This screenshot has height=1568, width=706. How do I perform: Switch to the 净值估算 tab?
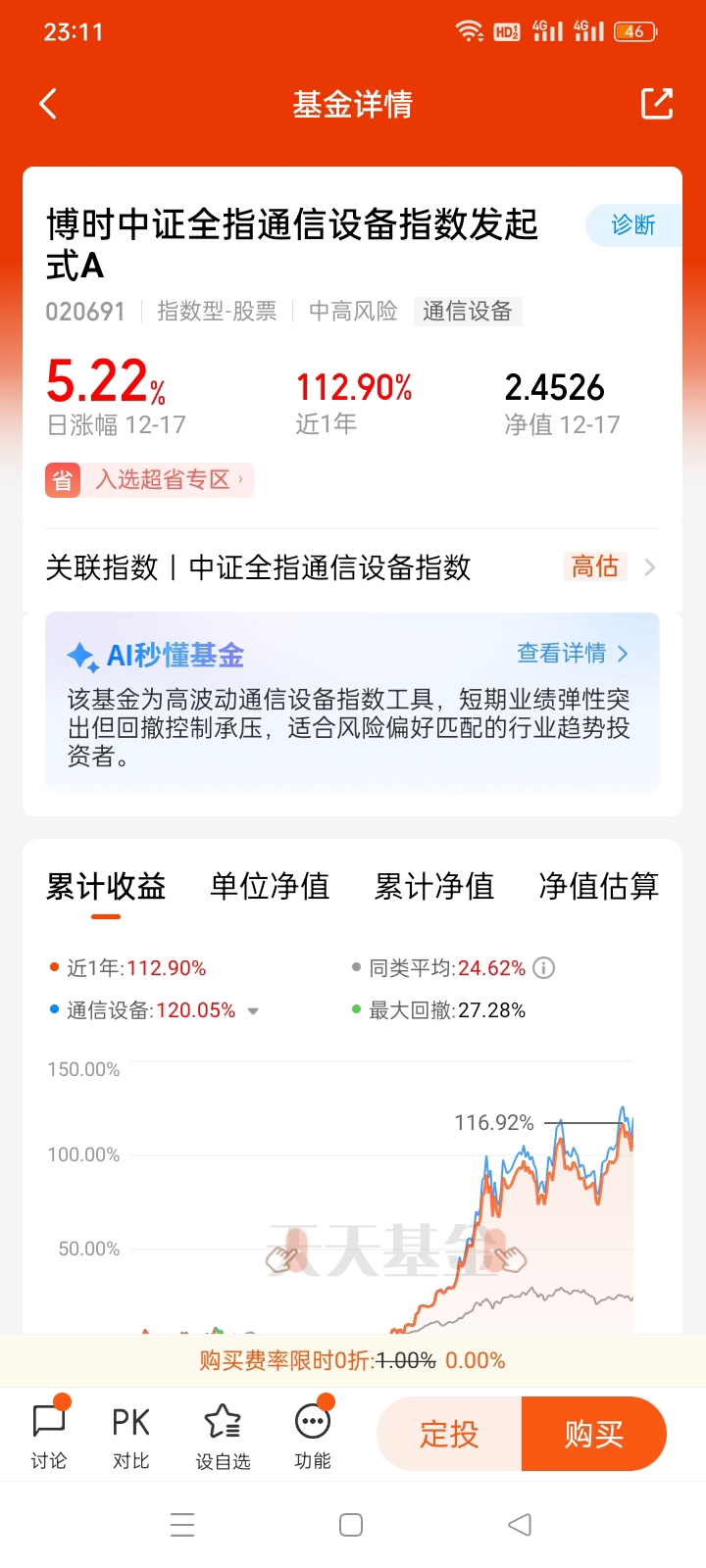coord(598,887)
